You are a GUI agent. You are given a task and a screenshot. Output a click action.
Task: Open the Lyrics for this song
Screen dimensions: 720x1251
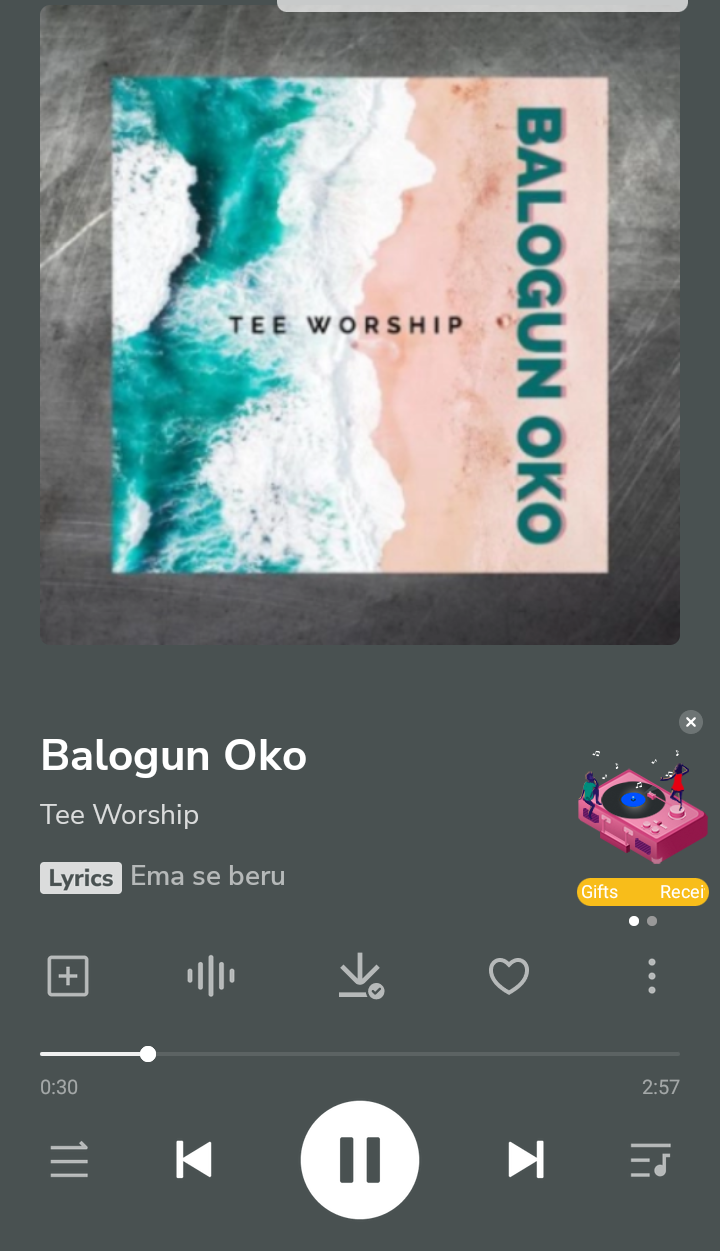click(x=81, y=877)
